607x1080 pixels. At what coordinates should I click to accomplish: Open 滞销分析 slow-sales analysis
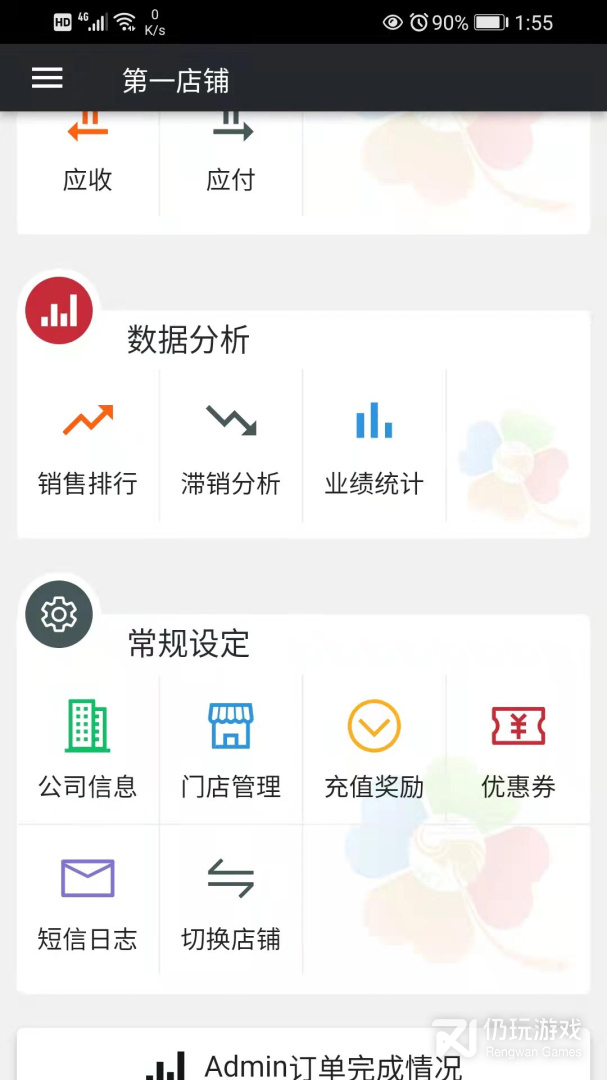point(231,448)
